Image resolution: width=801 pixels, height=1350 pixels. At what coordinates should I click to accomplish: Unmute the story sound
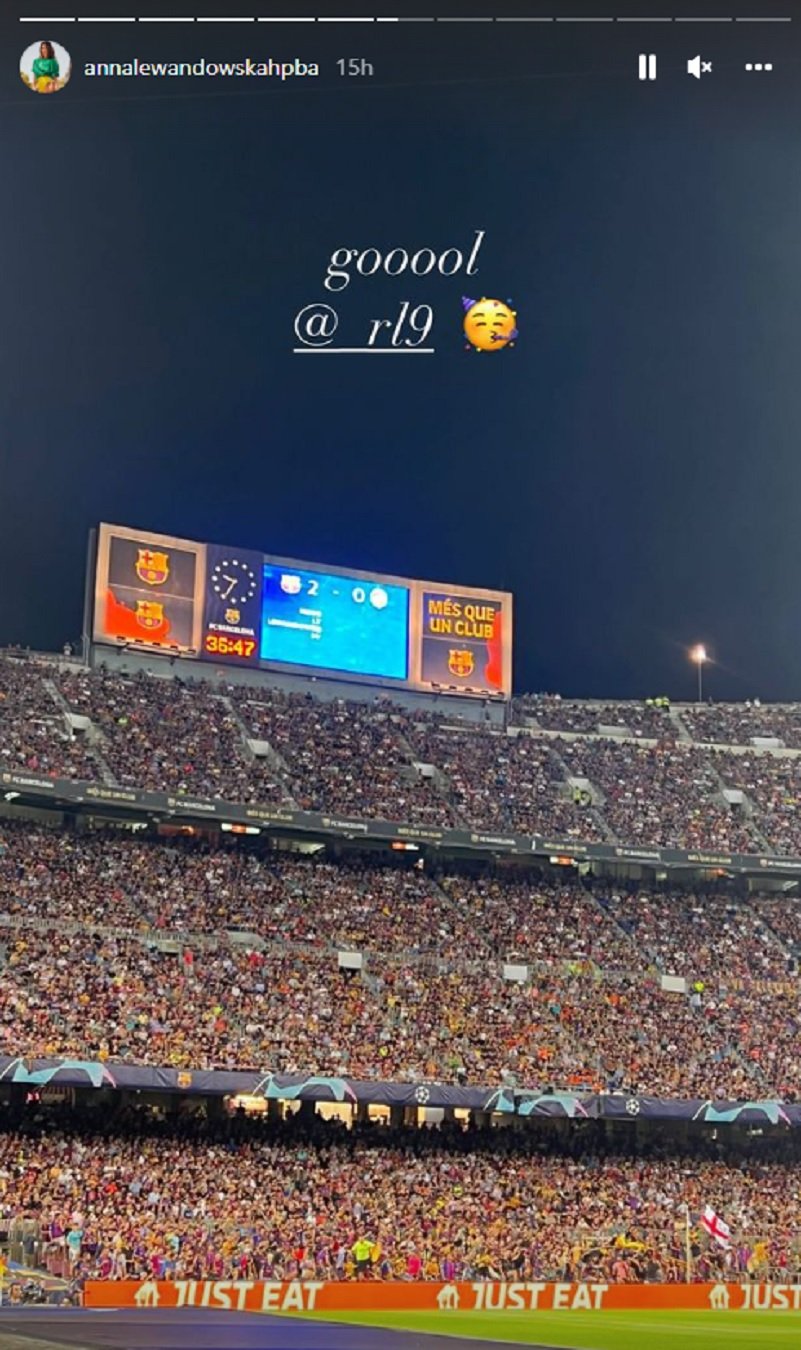pyautogui.click(x=699, y=67)
